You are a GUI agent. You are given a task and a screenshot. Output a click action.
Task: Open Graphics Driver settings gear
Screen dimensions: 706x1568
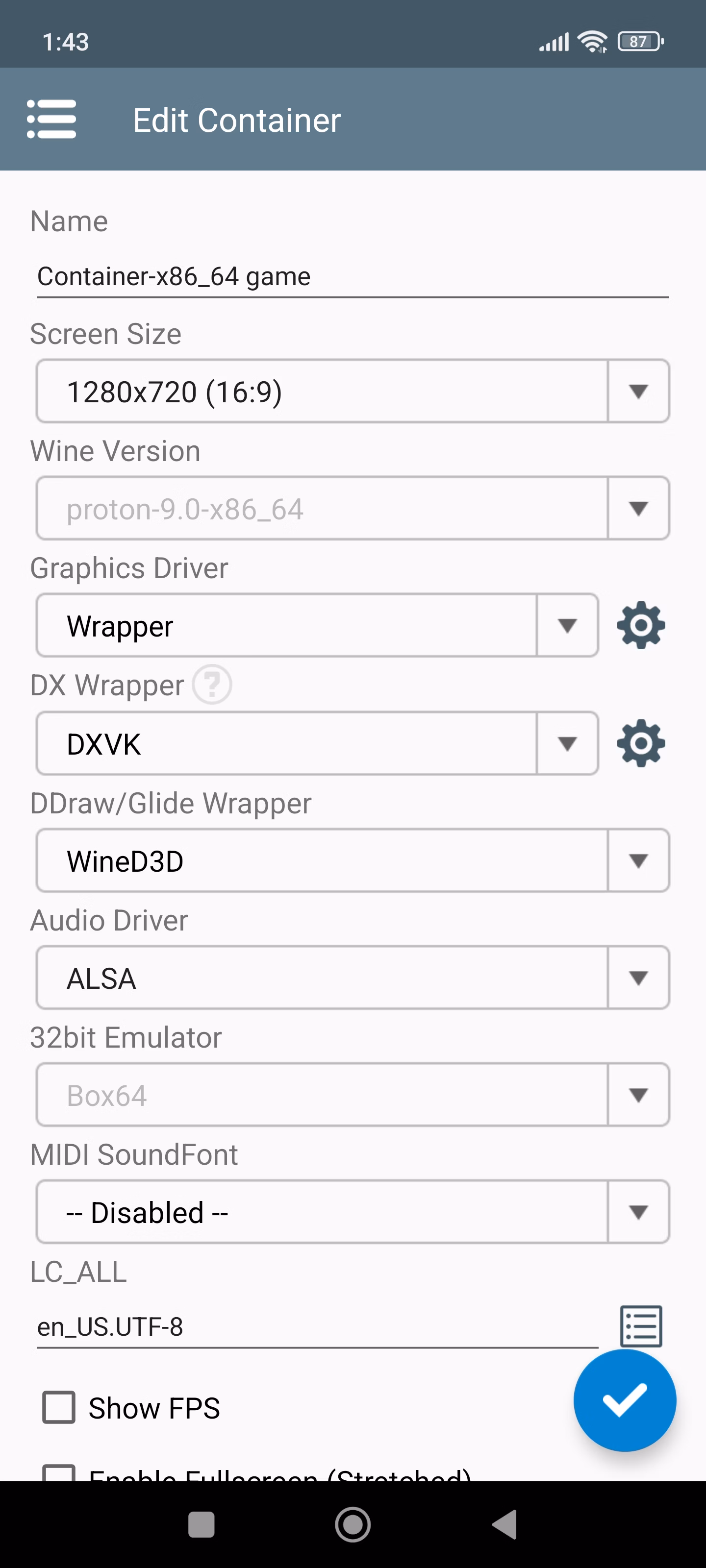(640, 626)
